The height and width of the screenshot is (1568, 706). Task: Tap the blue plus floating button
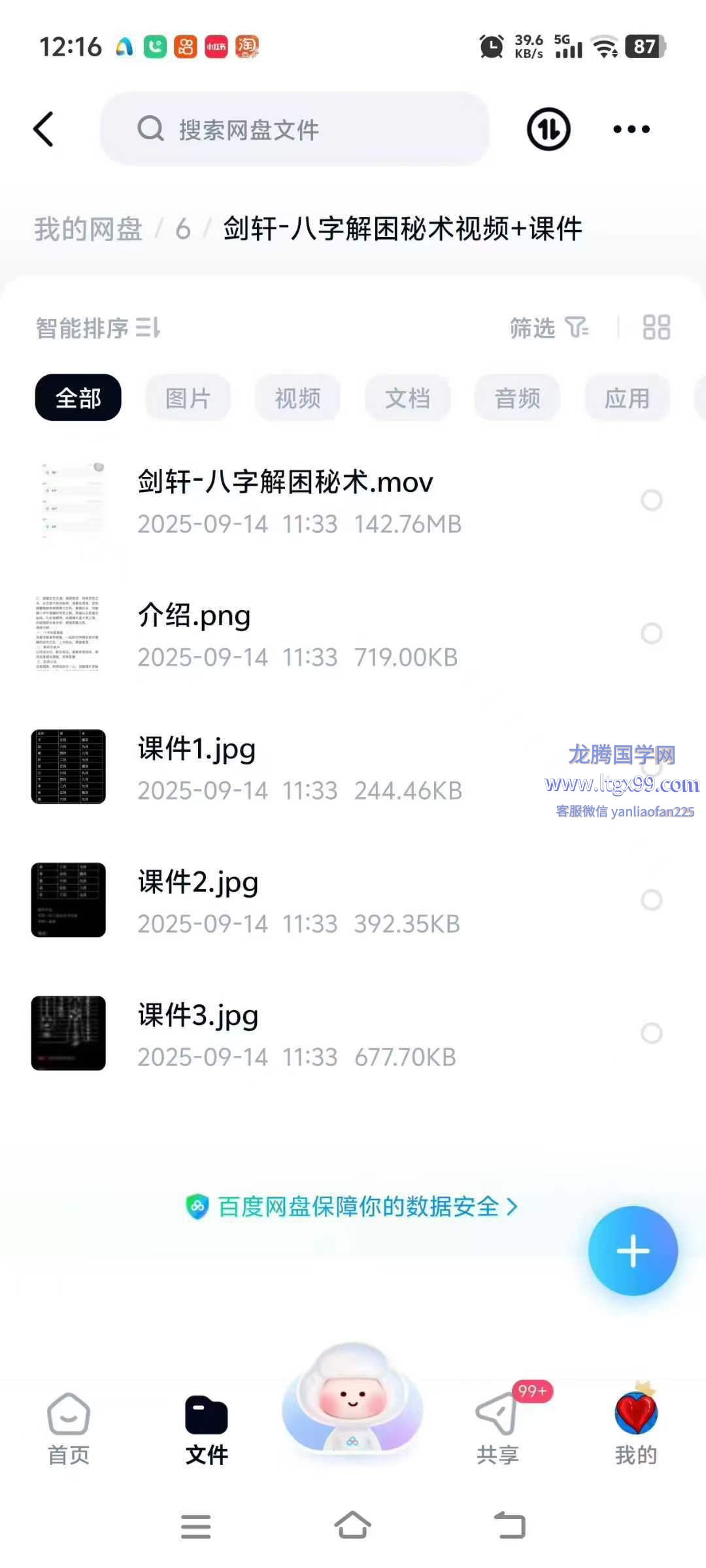tap(632, 1251)
